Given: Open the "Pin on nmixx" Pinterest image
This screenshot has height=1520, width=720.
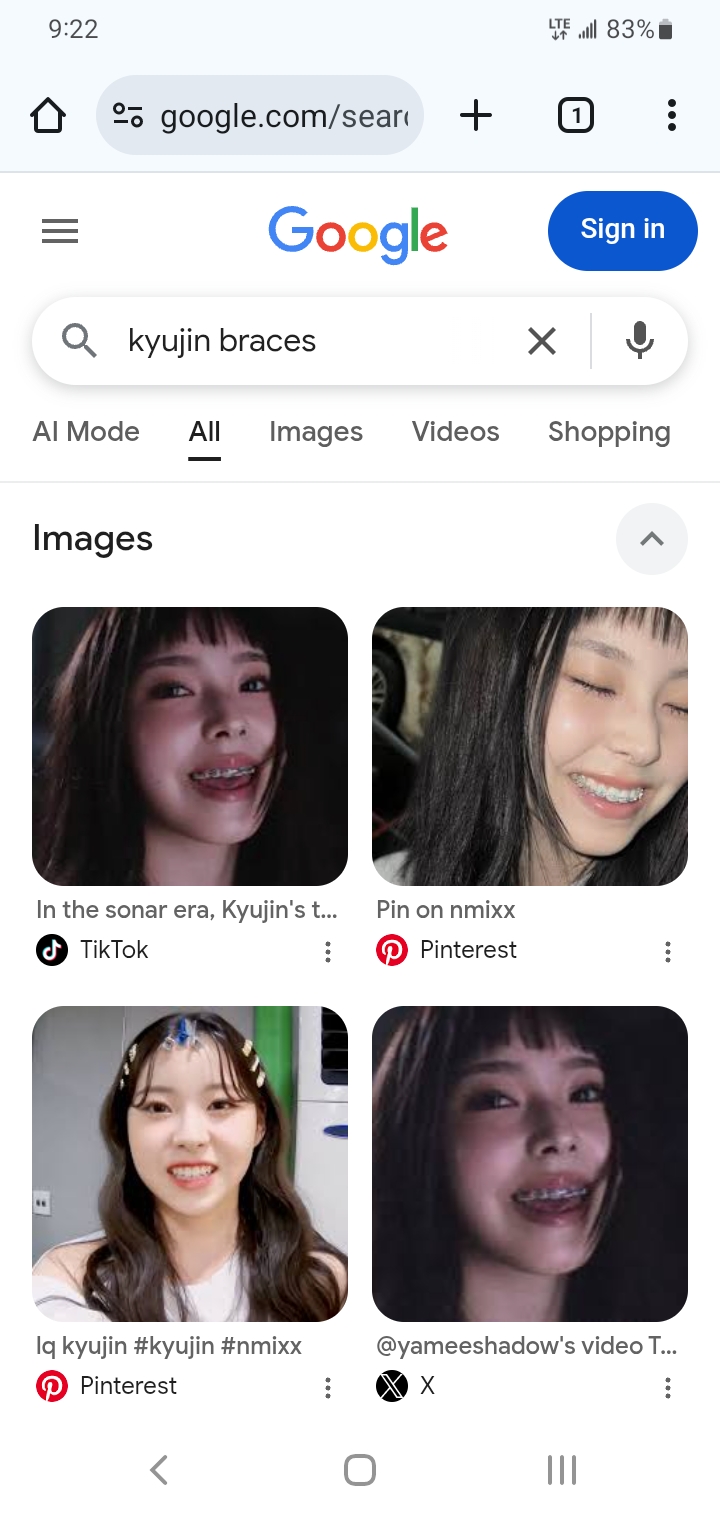Looking at the screenshot, I should pos(530,746).
